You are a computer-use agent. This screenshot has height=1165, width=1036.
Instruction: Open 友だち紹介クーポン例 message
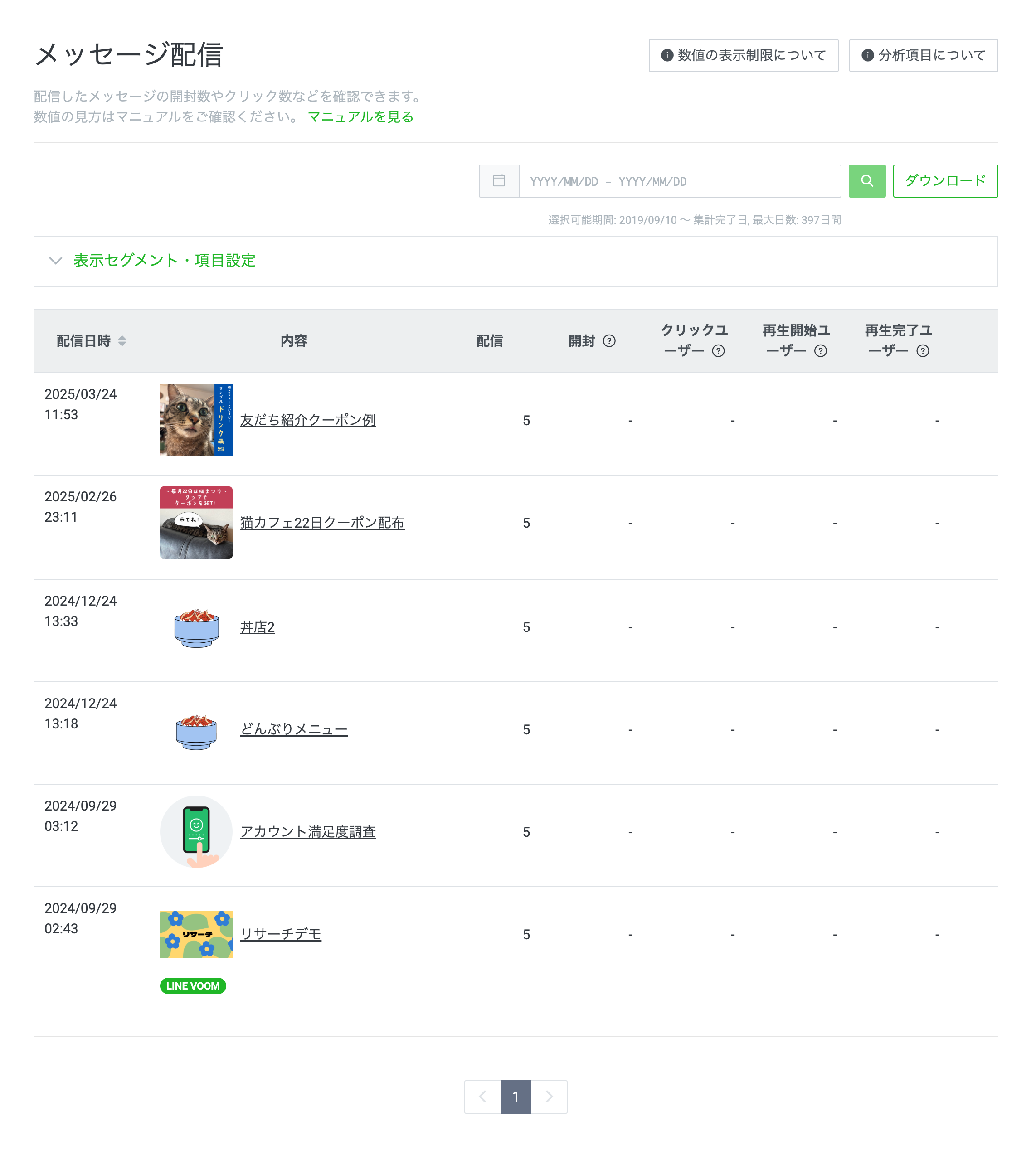(307, 421)
